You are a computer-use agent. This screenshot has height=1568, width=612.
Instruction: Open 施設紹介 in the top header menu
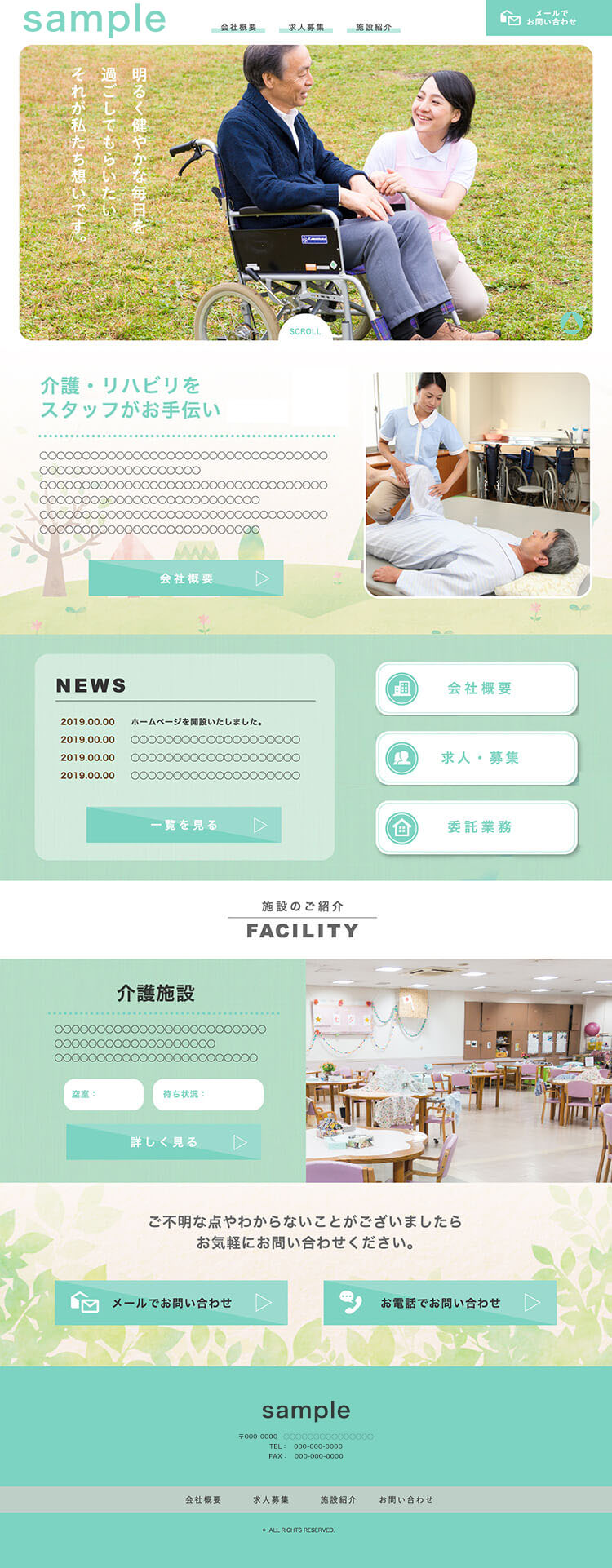(x=373, y=27)
